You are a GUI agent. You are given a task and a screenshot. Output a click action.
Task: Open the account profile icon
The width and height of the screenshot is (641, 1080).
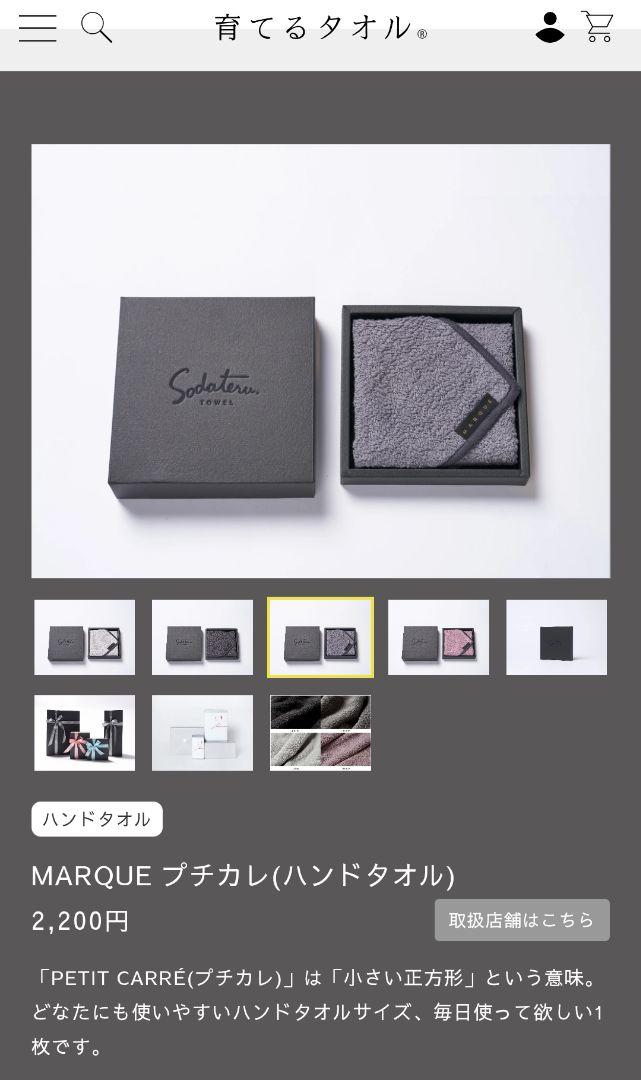(x=549, y=28)
